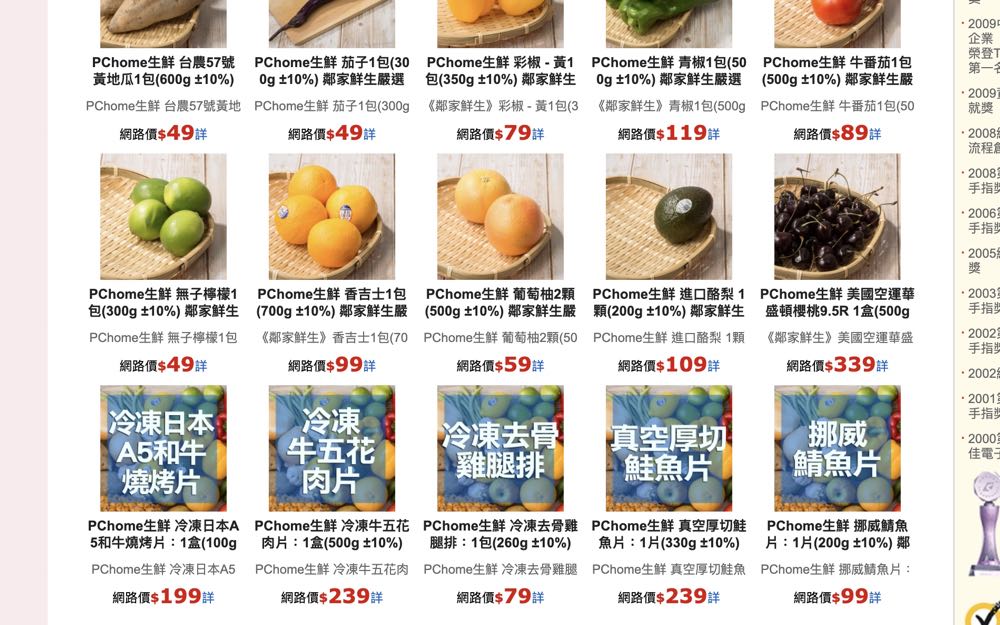1000x625 pixels.
Task: Open the 葡萄柚2顆 grapefruit product photo
Action: coord(500,216)
